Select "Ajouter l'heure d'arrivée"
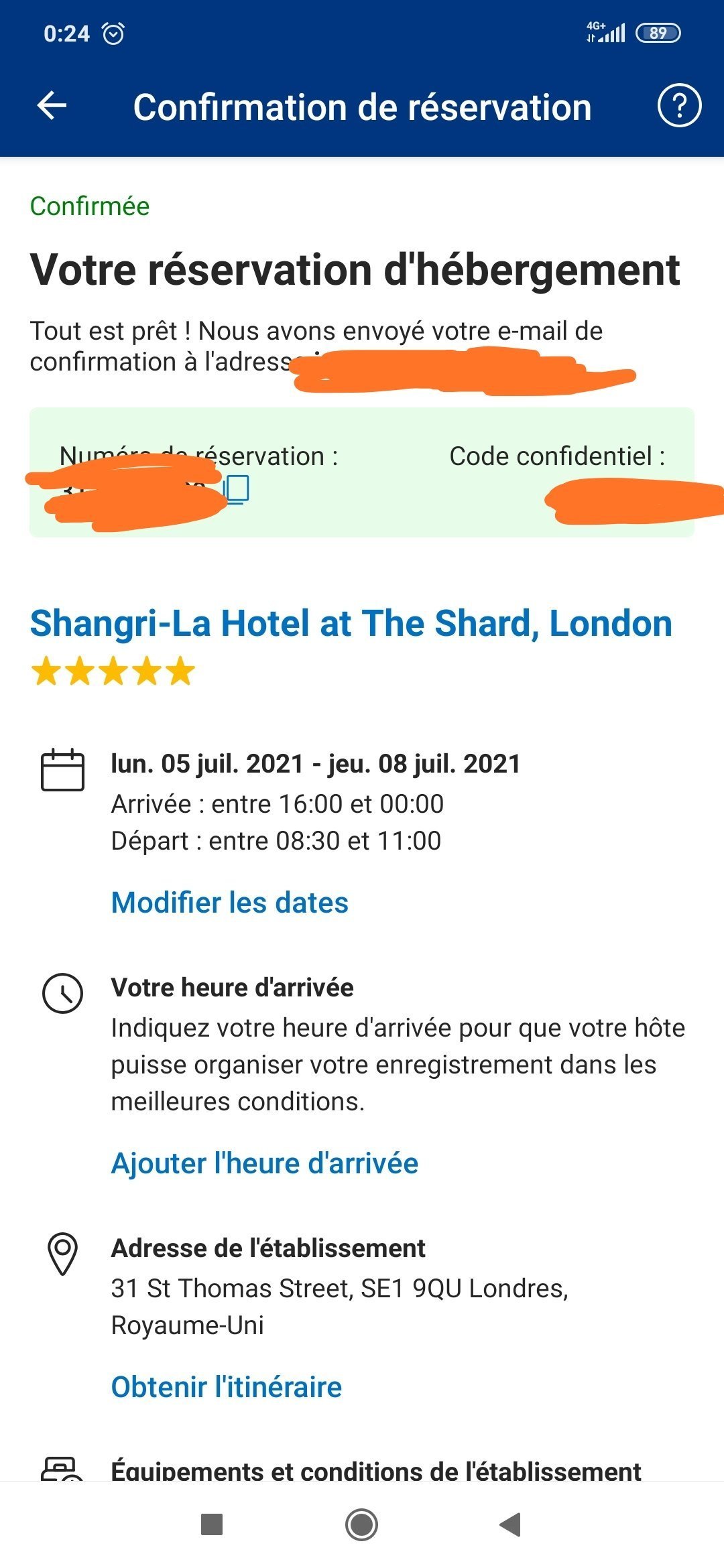 pos(264,1163)
